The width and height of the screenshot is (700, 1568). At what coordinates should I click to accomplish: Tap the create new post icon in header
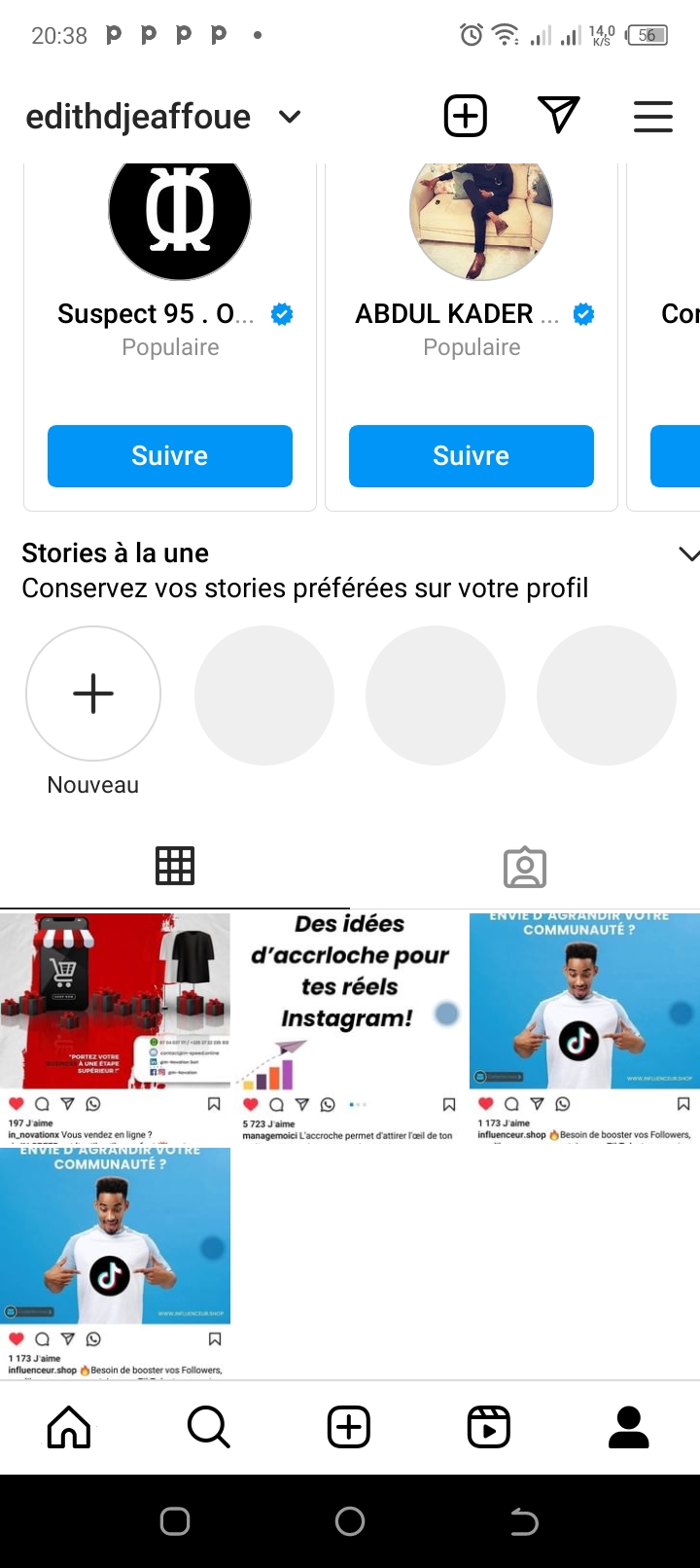click(x=465, y=117)
